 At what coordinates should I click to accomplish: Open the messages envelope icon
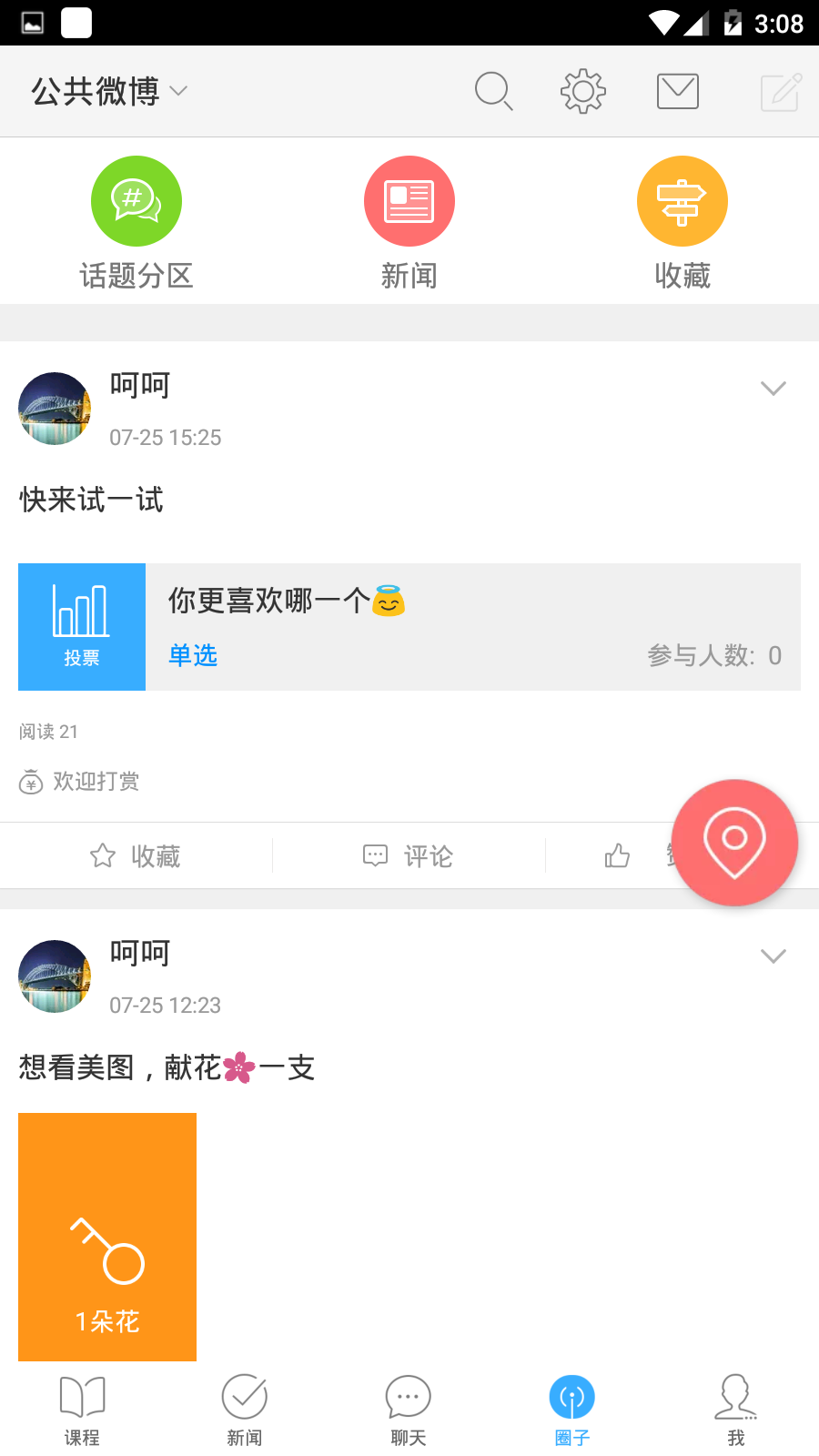pos(677,91)
